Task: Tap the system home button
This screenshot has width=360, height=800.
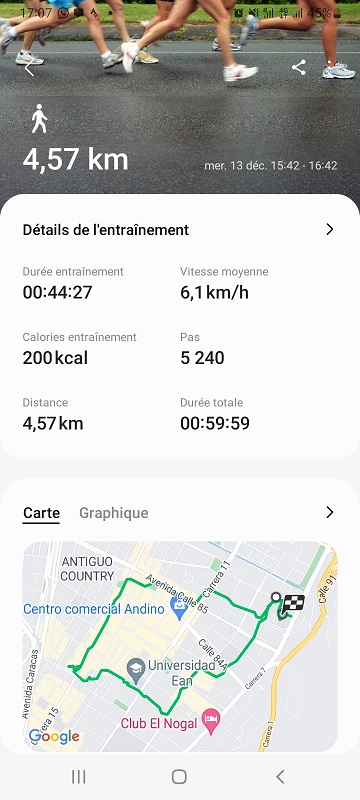Action: click(179, 777)
